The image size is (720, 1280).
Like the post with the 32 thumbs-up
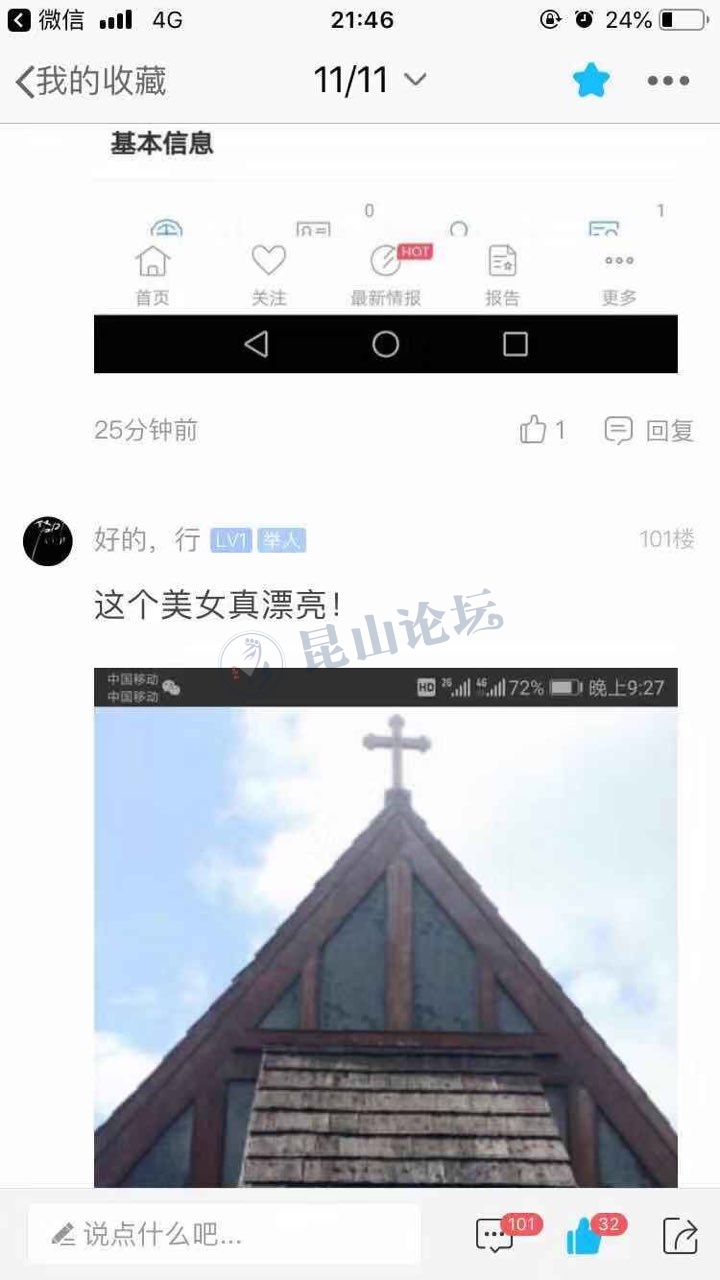585,1236
